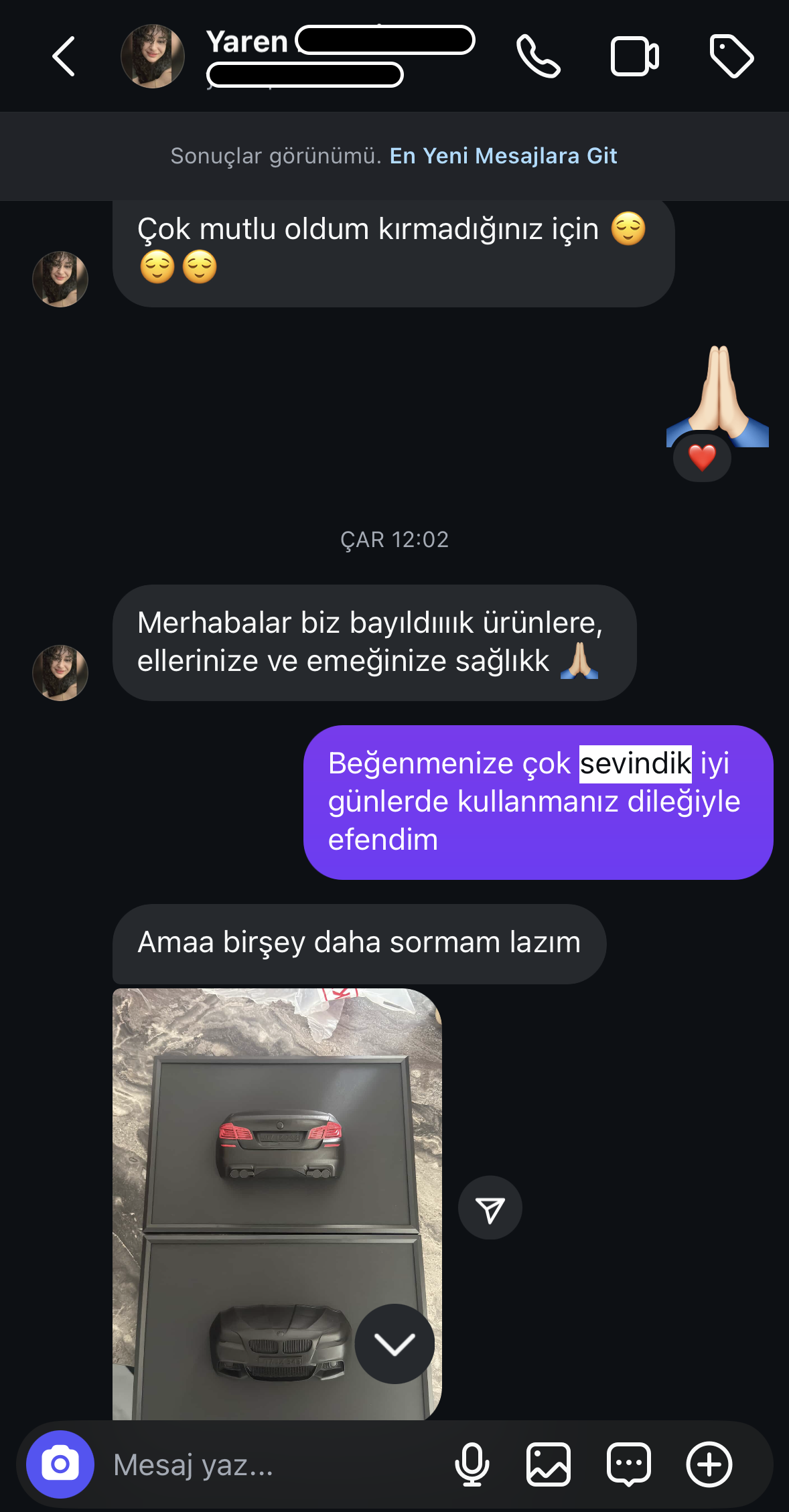Viewport: 789px width, 1512px height.
Task: Pick a photo from the gallery icon
Action: point(549,1464)
